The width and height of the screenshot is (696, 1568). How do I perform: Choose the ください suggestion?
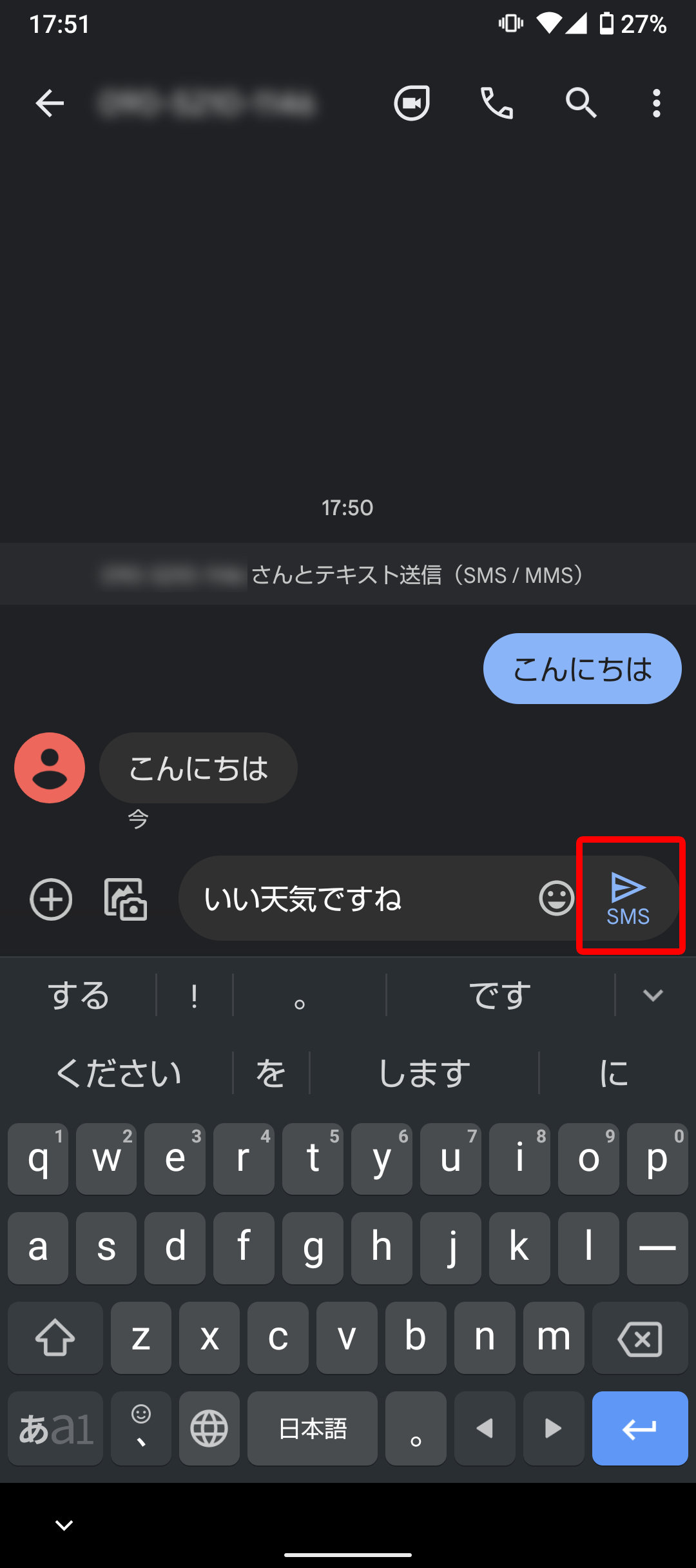tap(119, 1073)
